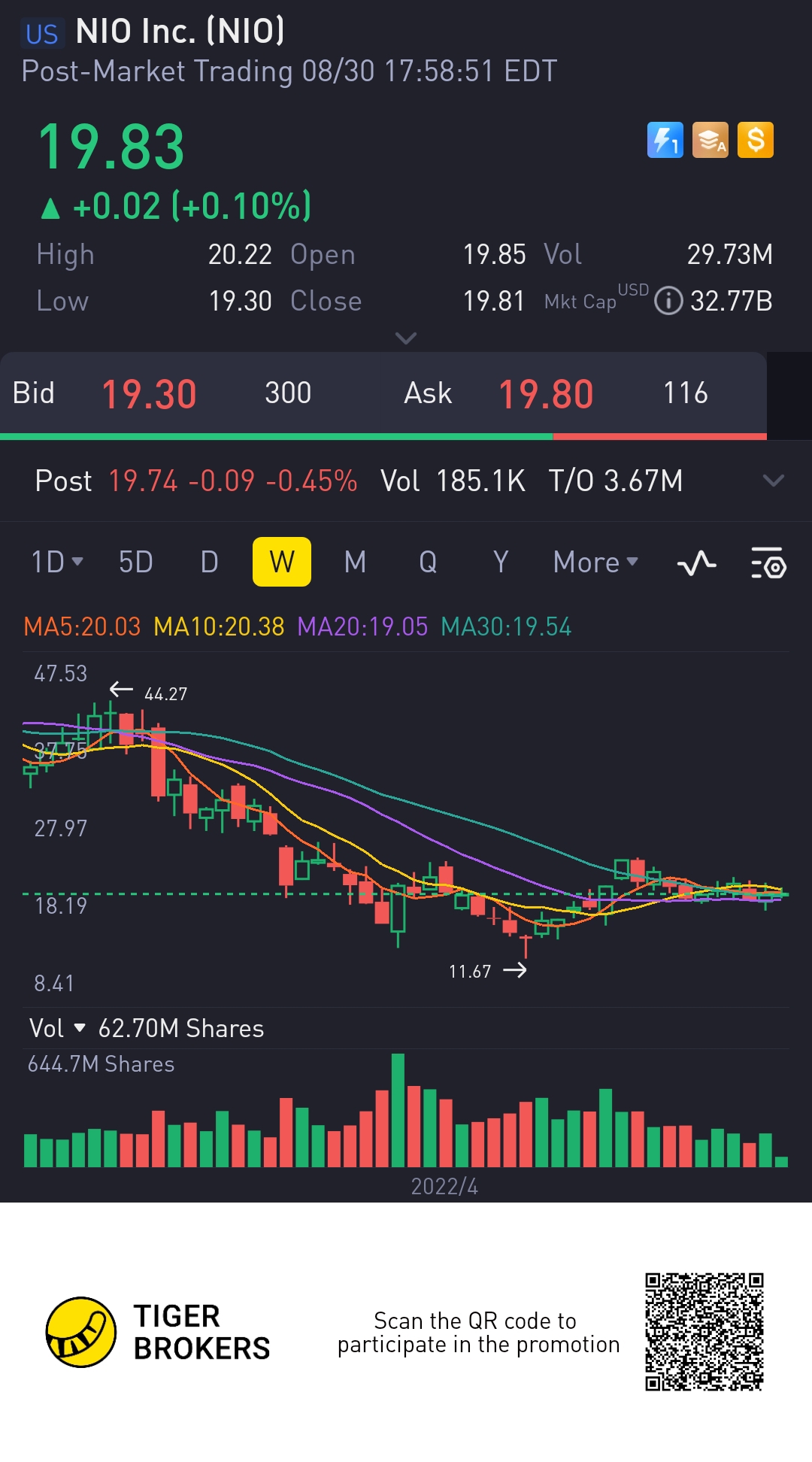Switch to the Y yearly chart

point(501,563)
